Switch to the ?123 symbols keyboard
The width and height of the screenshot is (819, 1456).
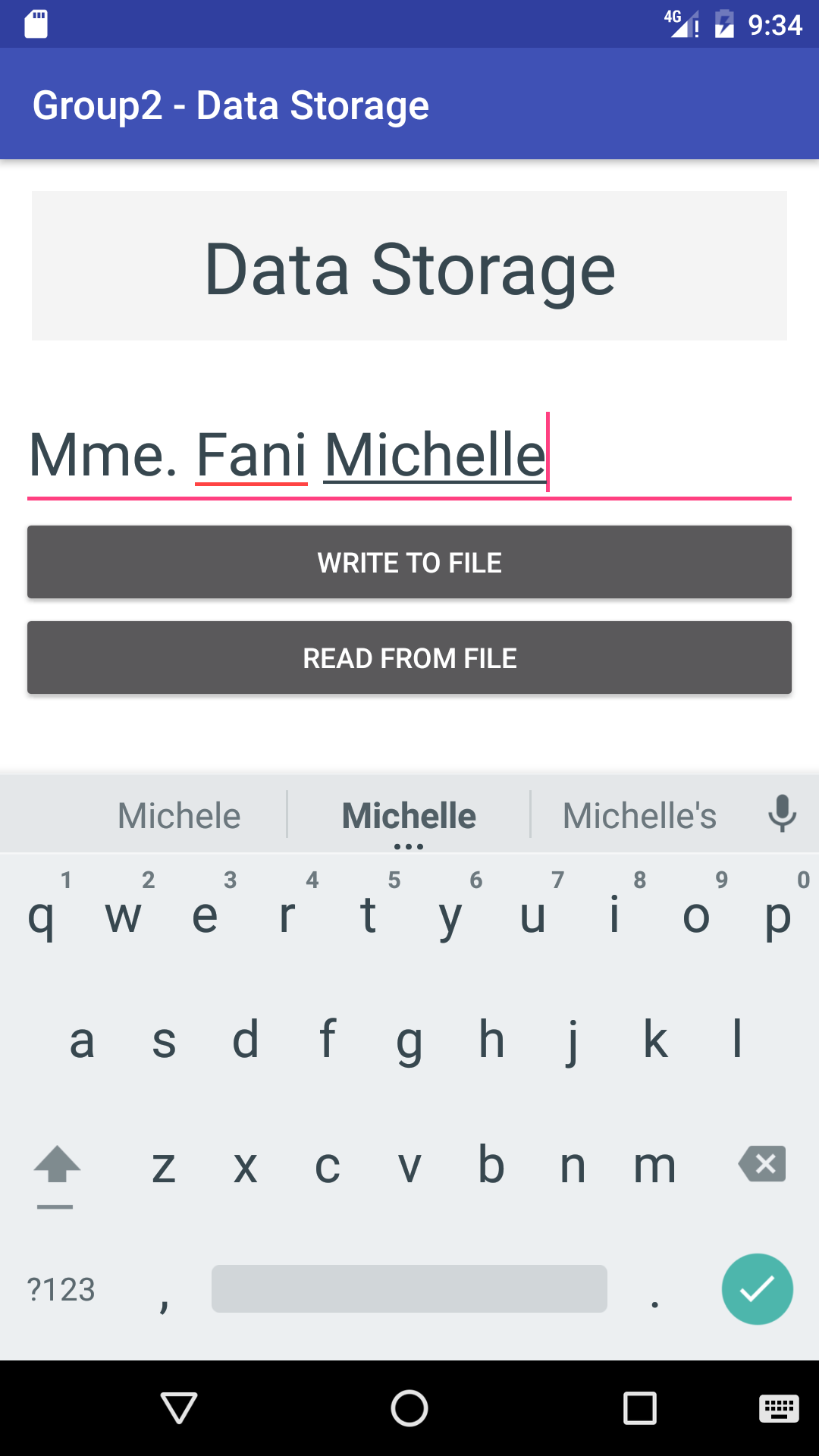[61, 1289]
